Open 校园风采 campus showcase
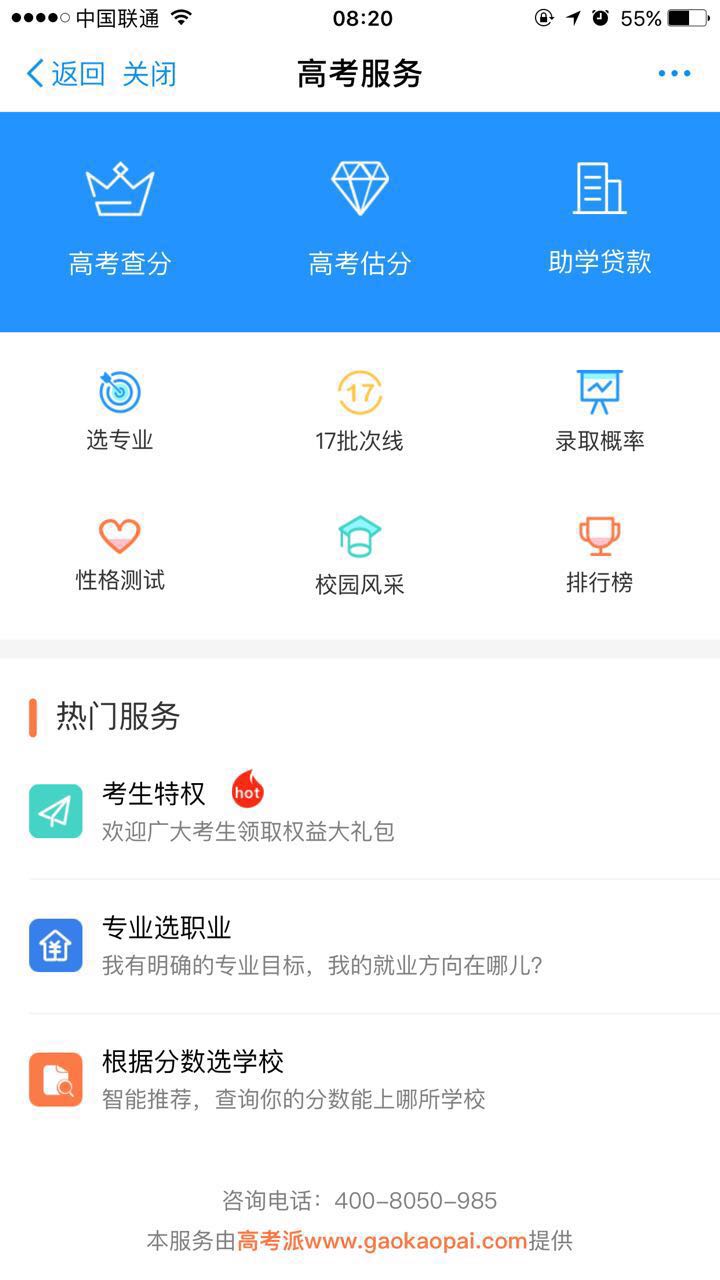Image resolution: width=720 pixels, height=1280 pixels. click(x=360, y=557)
